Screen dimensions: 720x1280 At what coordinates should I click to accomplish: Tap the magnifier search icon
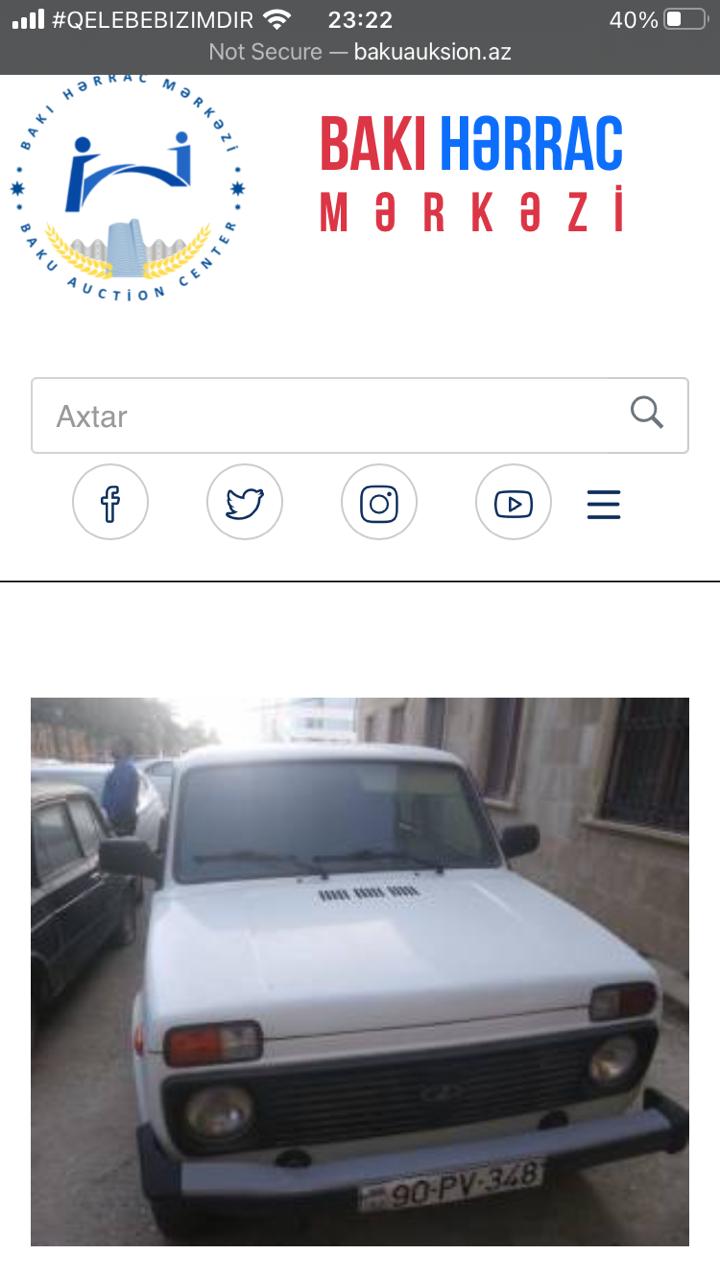coord(647,412)
